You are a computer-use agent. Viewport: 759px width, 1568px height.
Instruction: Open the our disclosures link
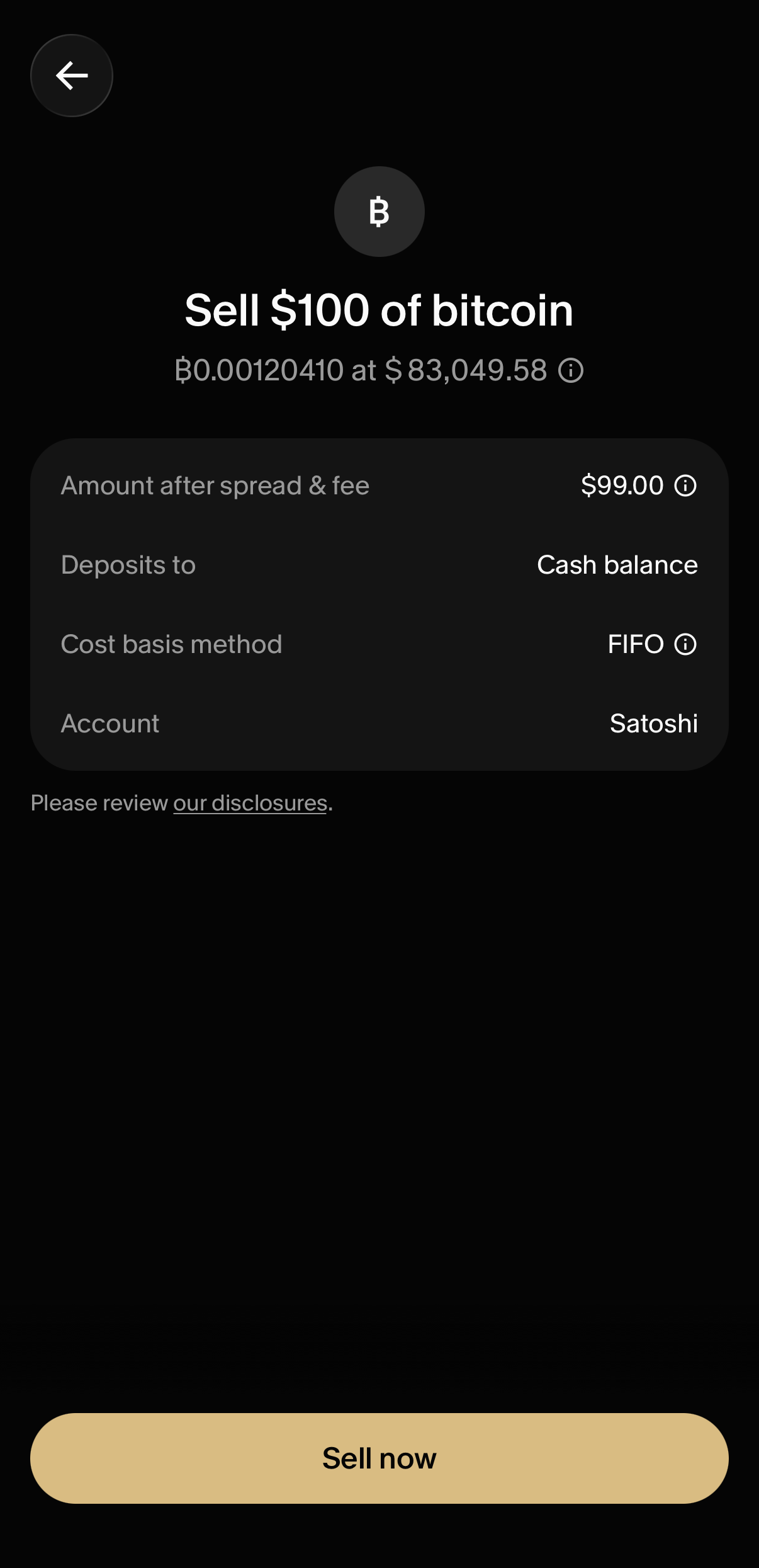[x=250, y=804]
